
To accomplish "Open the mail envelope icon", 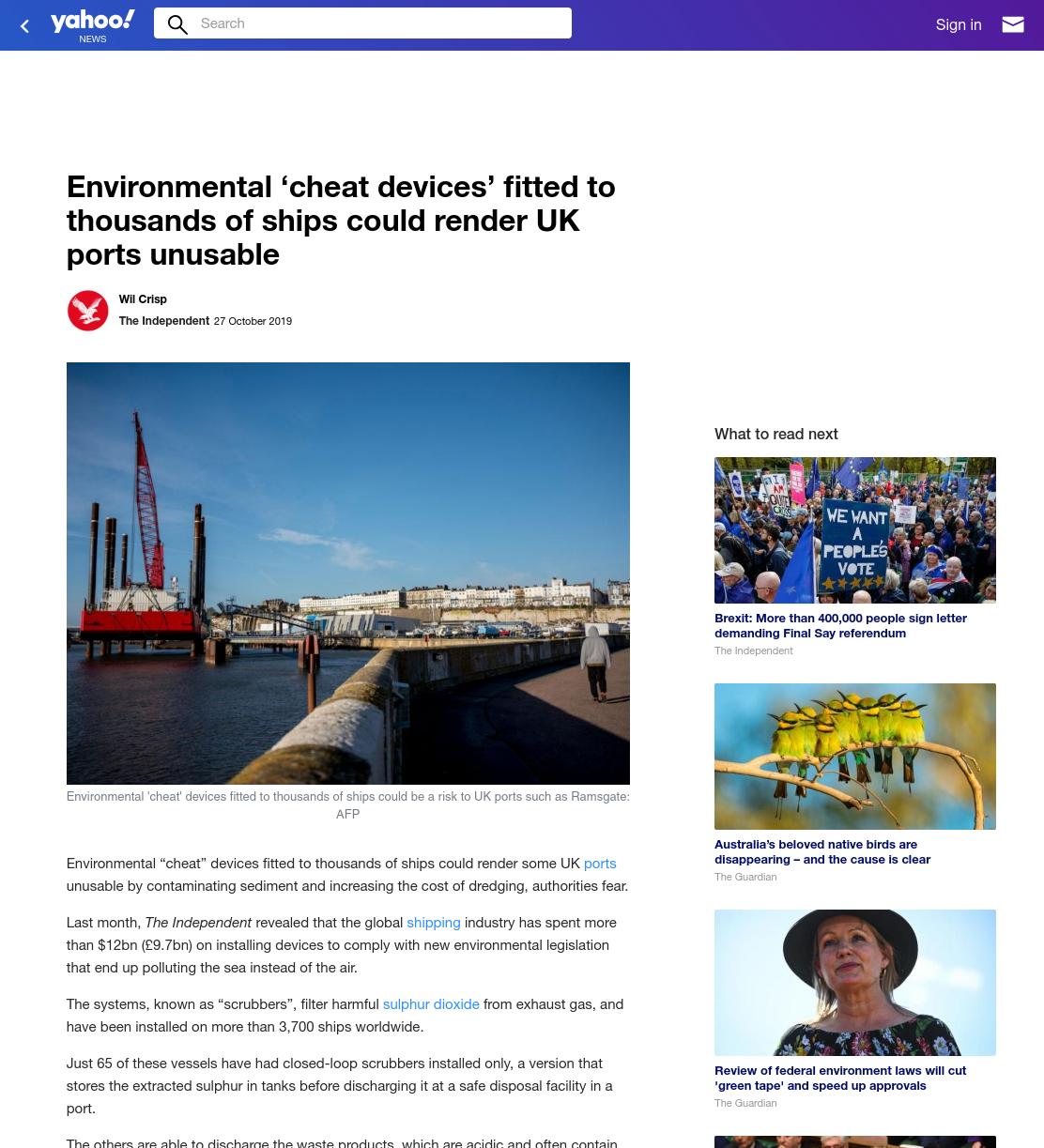I will pyautogui.click(x=1013, y=24).
